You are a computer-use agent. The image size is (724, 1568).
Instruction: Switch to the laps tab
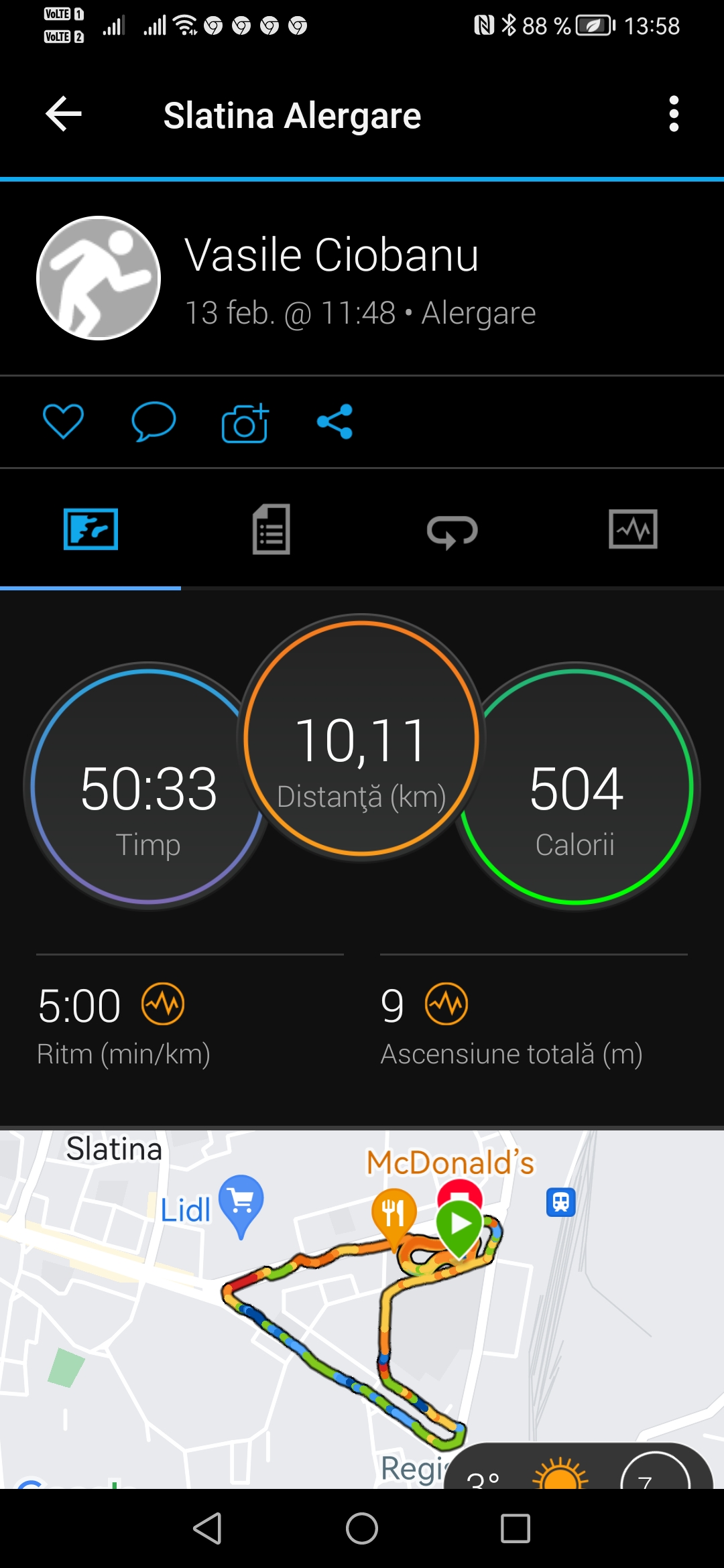click(452, 531)
